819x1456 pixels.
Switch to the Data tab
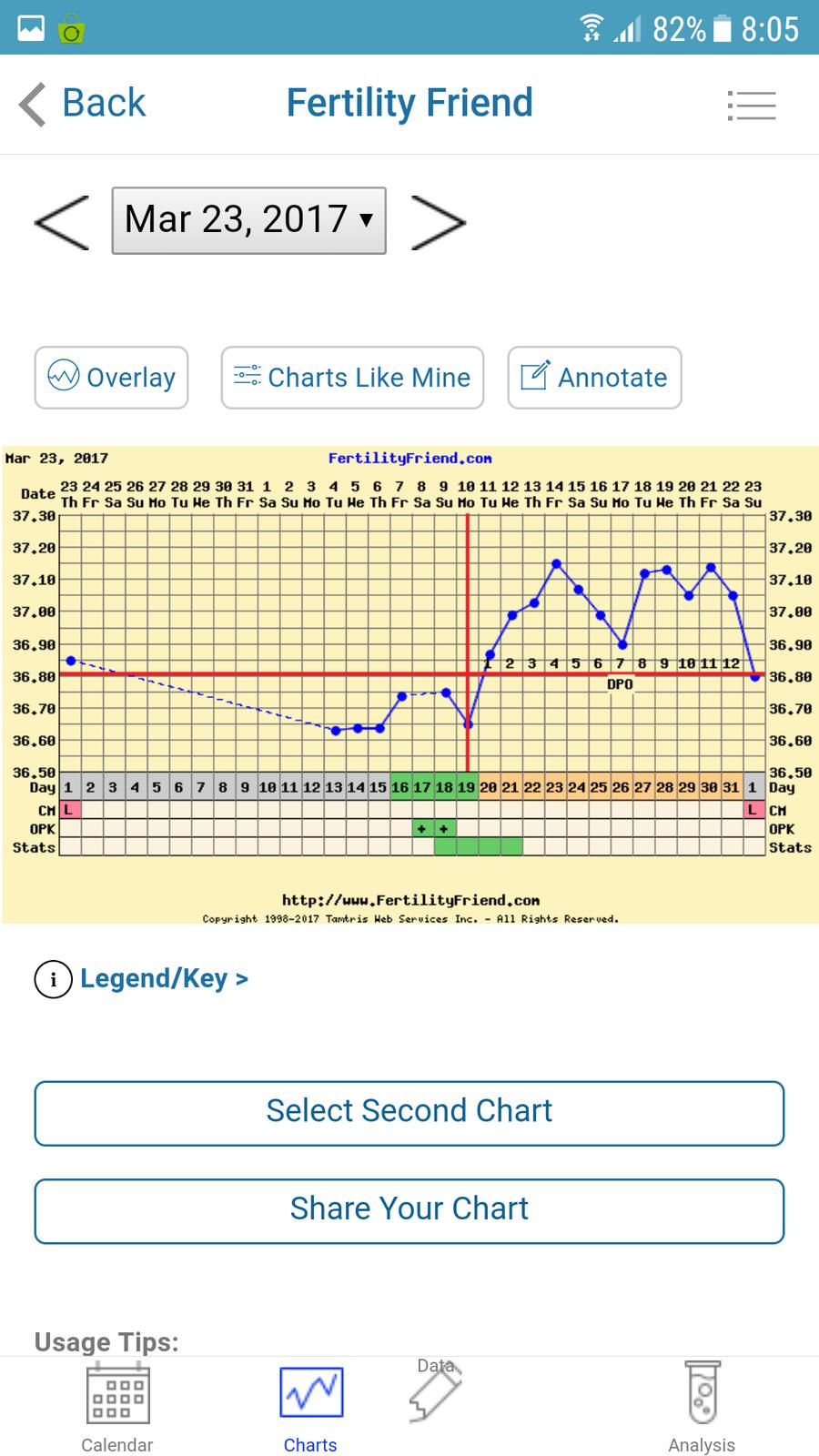(x=436, y=1392)
